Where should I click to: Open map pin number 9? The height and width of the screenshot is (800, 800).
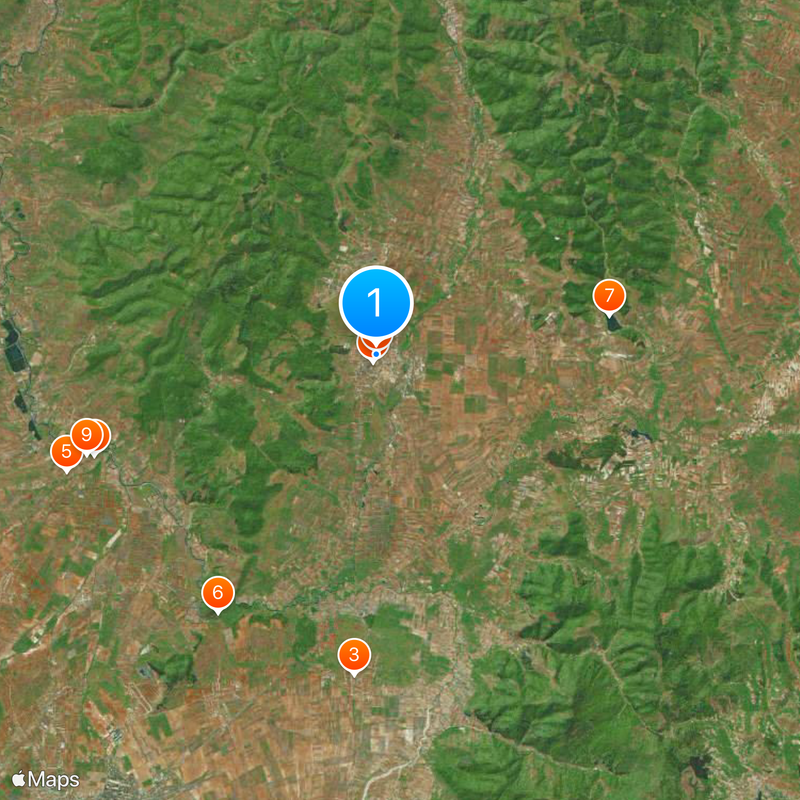(86, 435)
